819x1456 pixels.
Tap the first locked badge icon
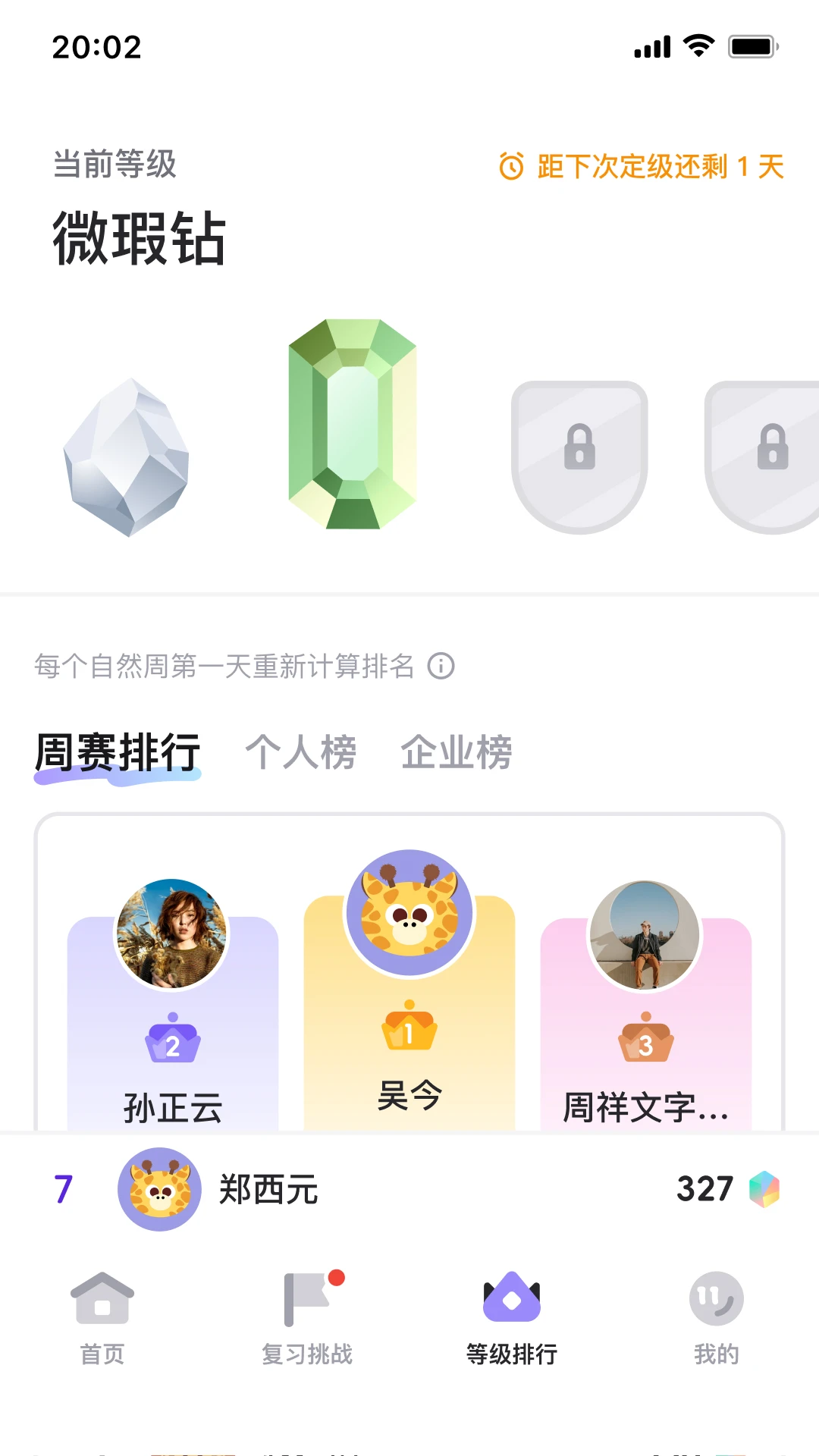click(x=579, y=451)
